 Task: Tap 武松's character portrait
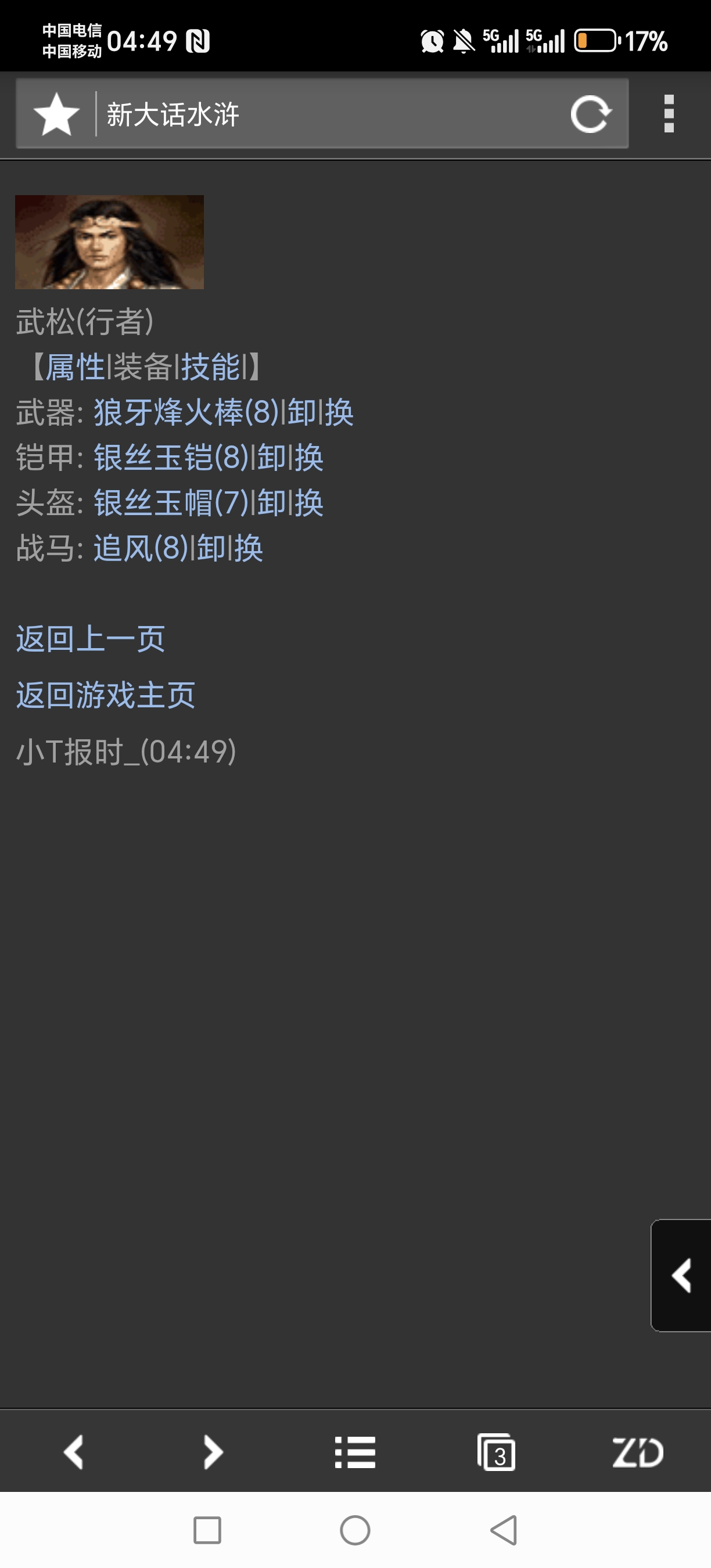110,243
